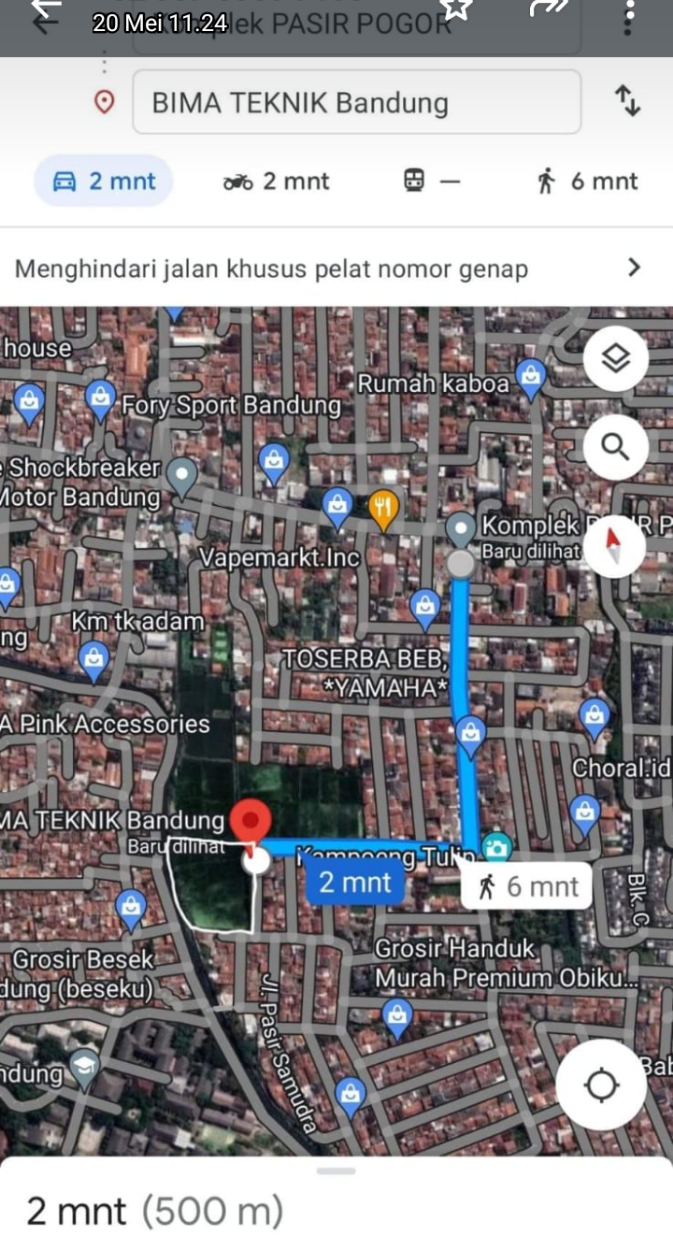Open the Menghindari jalan khusus pelat nomor genap options
This screenshot has width=673, height=1242.
tap(336, 268)
